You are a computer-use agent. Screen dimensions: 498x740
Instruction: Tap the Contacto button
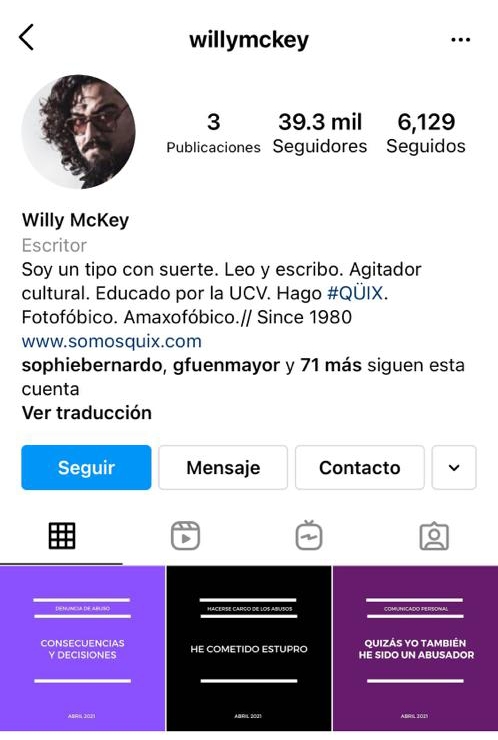(360, 467)
